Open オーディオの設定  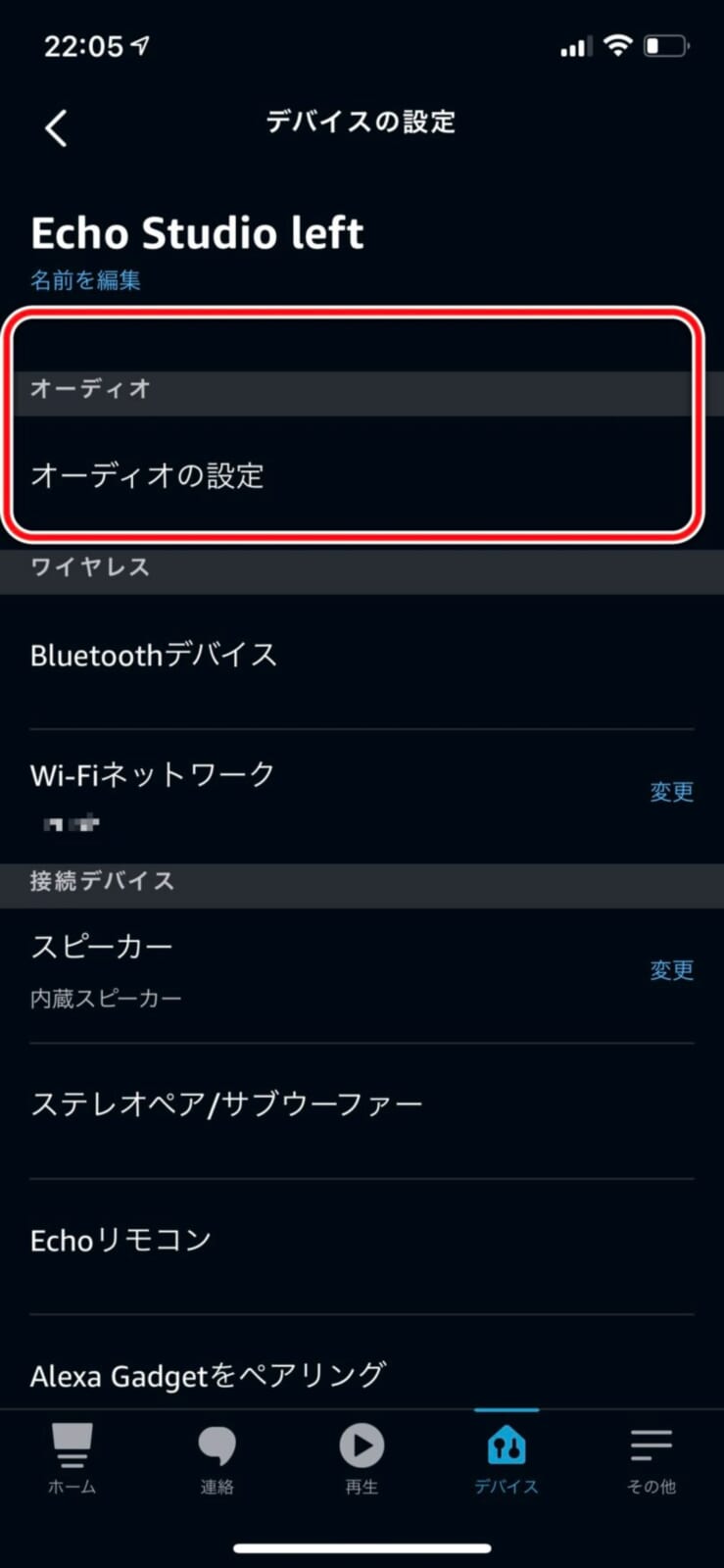[147, 476]
